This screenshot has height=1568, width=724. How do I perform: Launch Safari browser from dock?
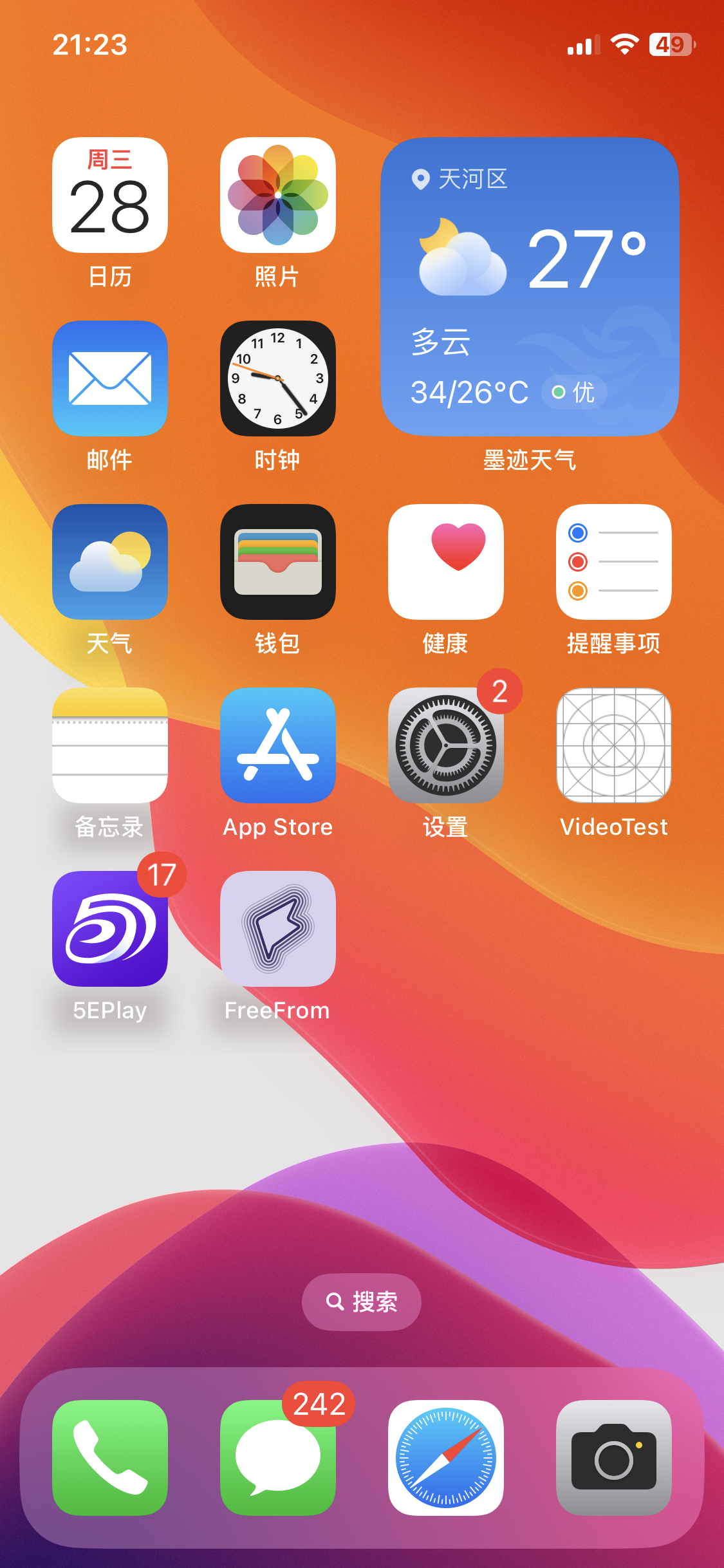pos(446,1458)
